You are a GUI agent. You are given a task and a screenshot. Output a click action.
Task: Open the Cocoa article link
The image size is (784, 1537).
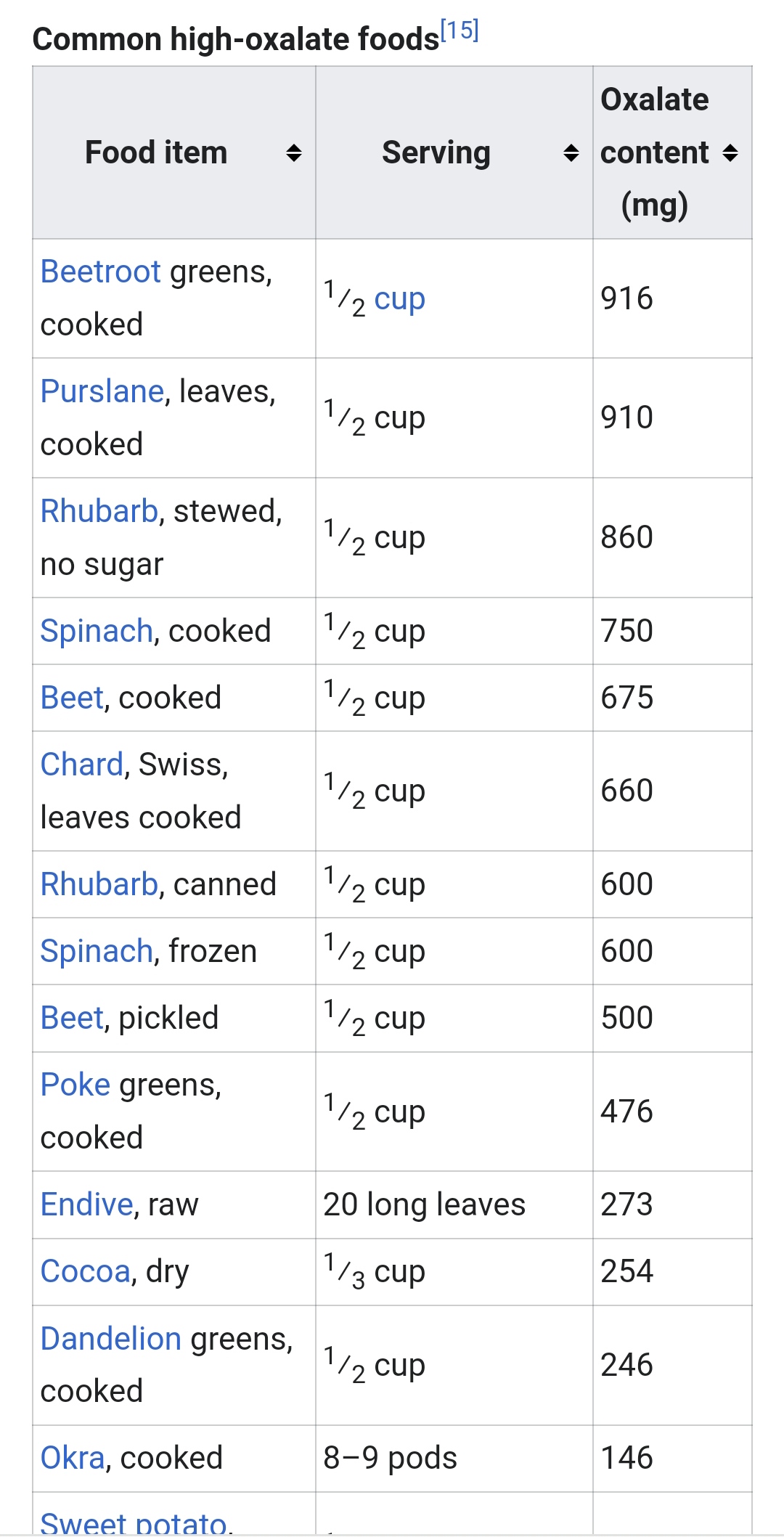point(85,1271)
